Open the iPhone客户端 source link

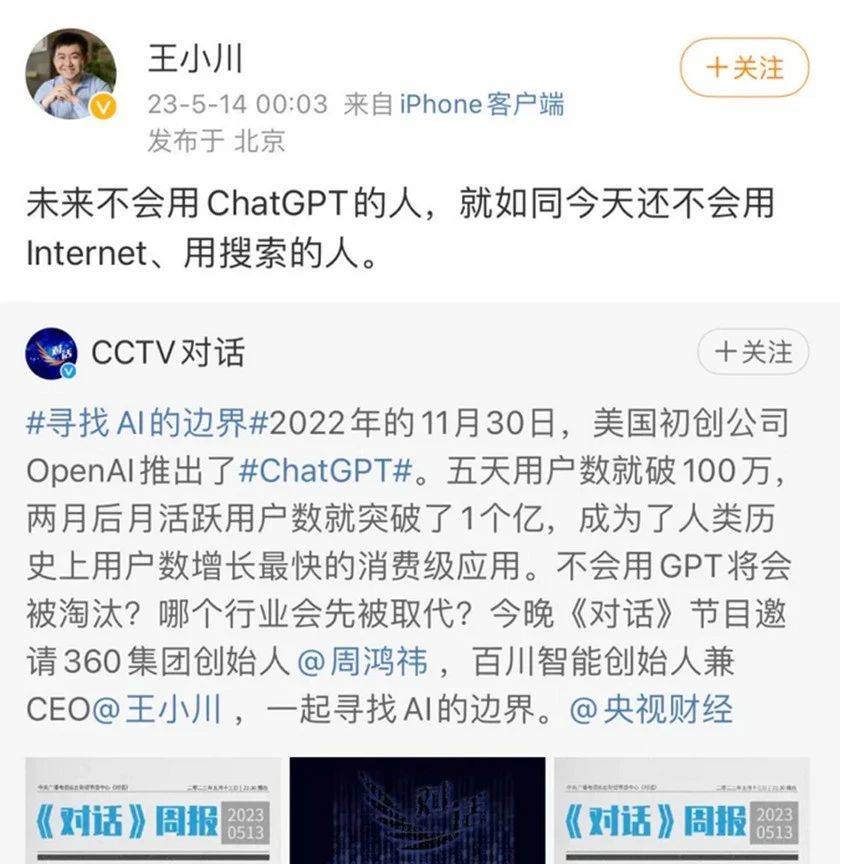(482, 105)
